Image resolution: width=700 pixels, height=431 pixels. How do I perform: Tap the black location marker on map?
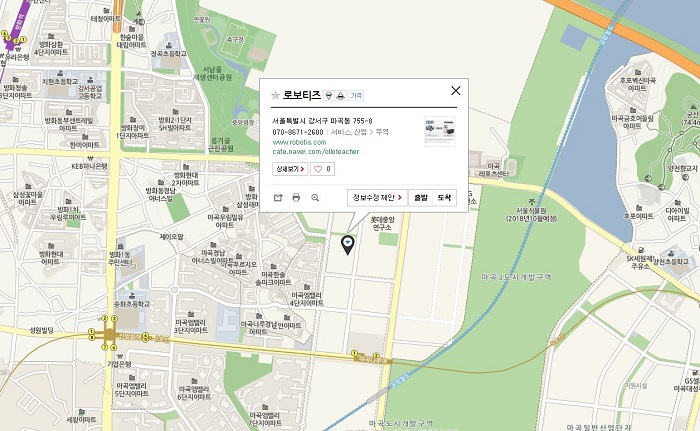[x=348, y=243]
